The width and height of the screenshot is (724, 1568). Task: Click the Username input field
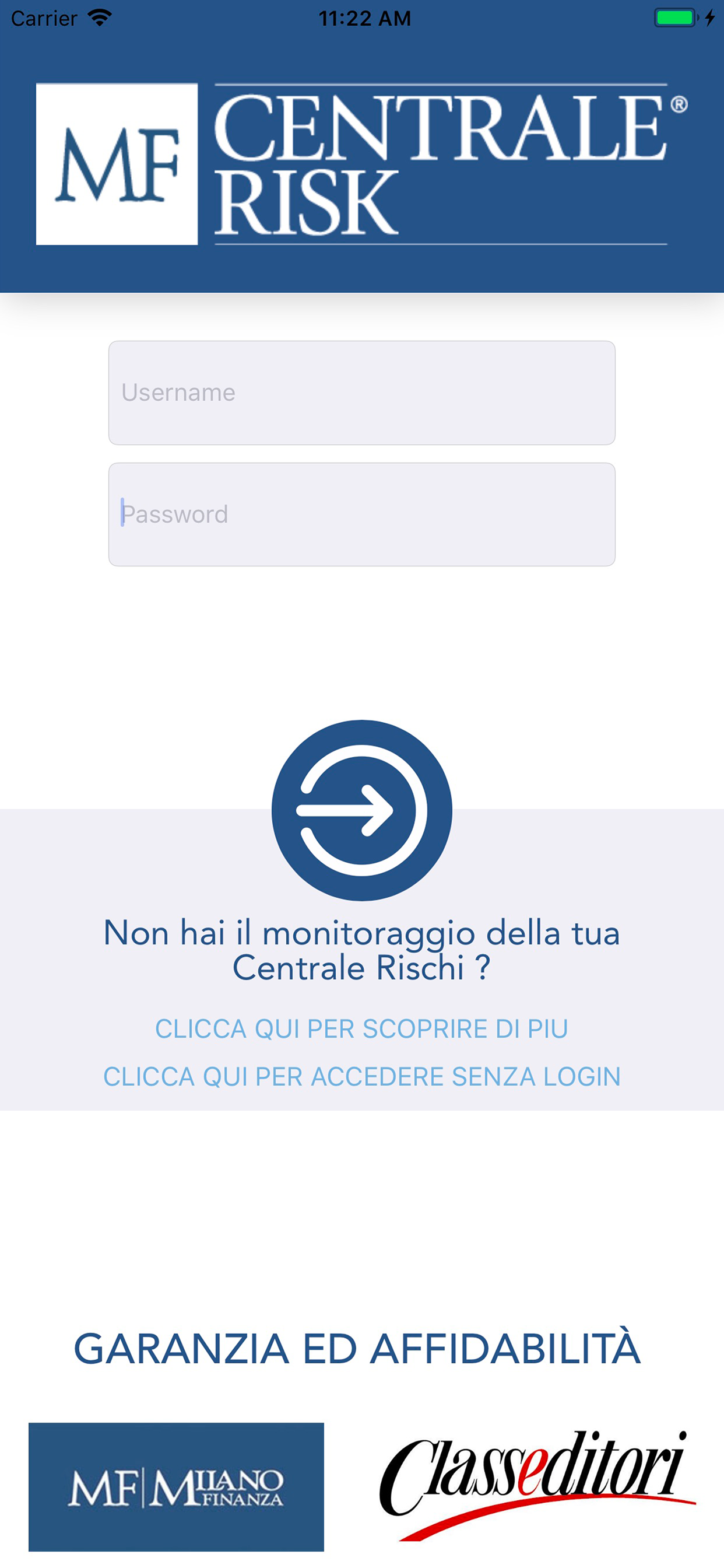point(362,393)
